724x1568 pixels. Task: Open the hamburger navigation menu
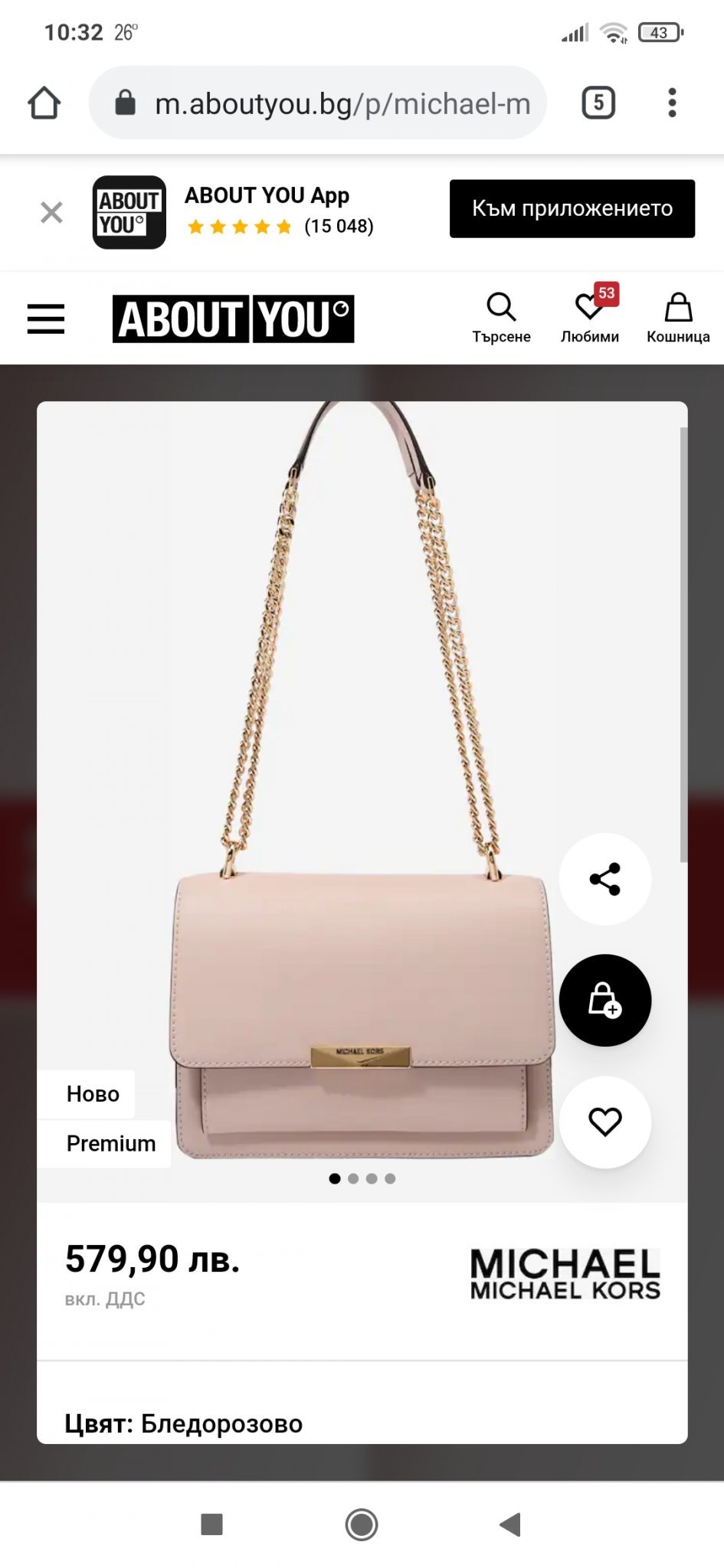click(46, 318)
